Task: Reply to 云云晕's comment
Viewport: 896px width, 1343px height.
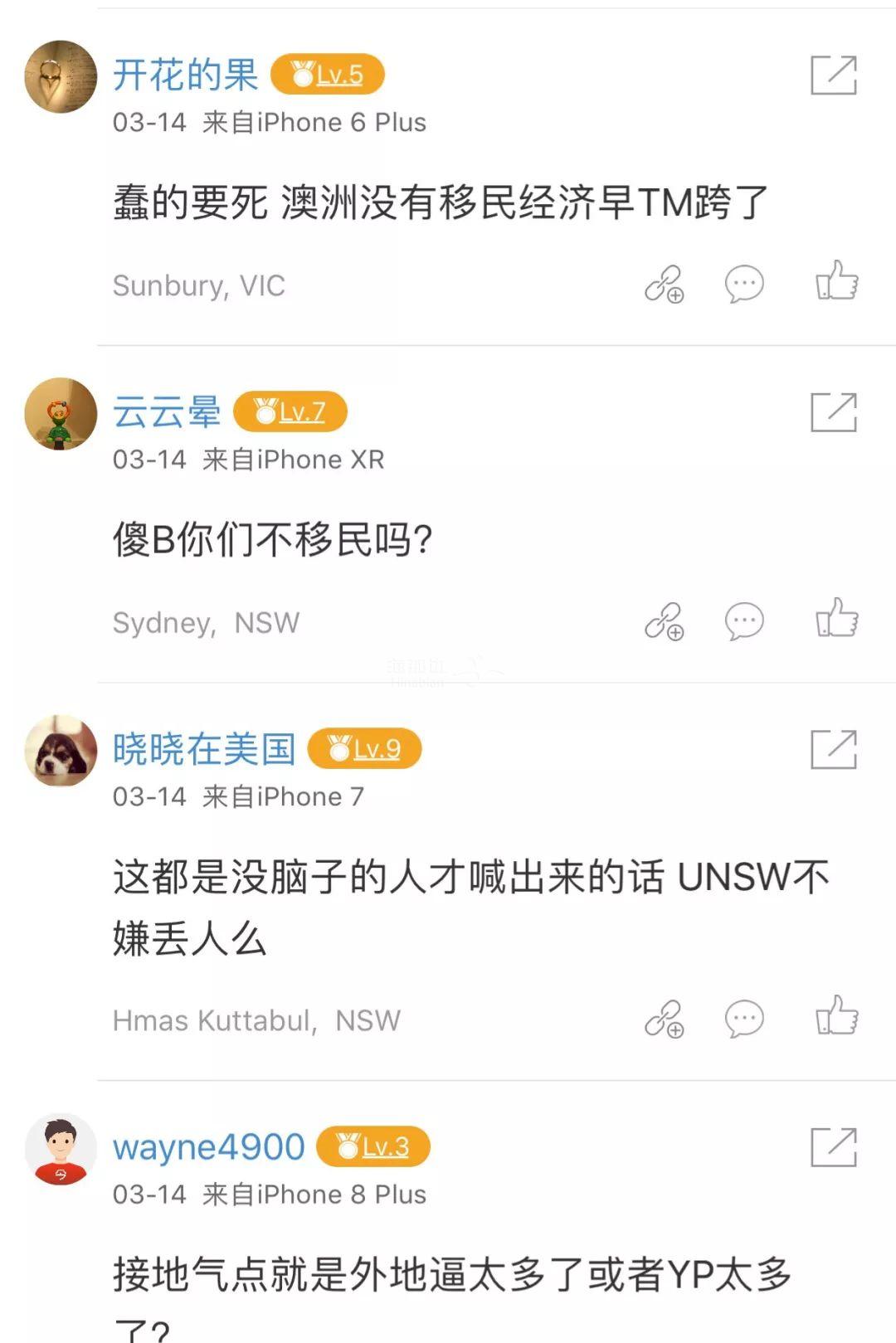Action: click(x=744, y=621)
